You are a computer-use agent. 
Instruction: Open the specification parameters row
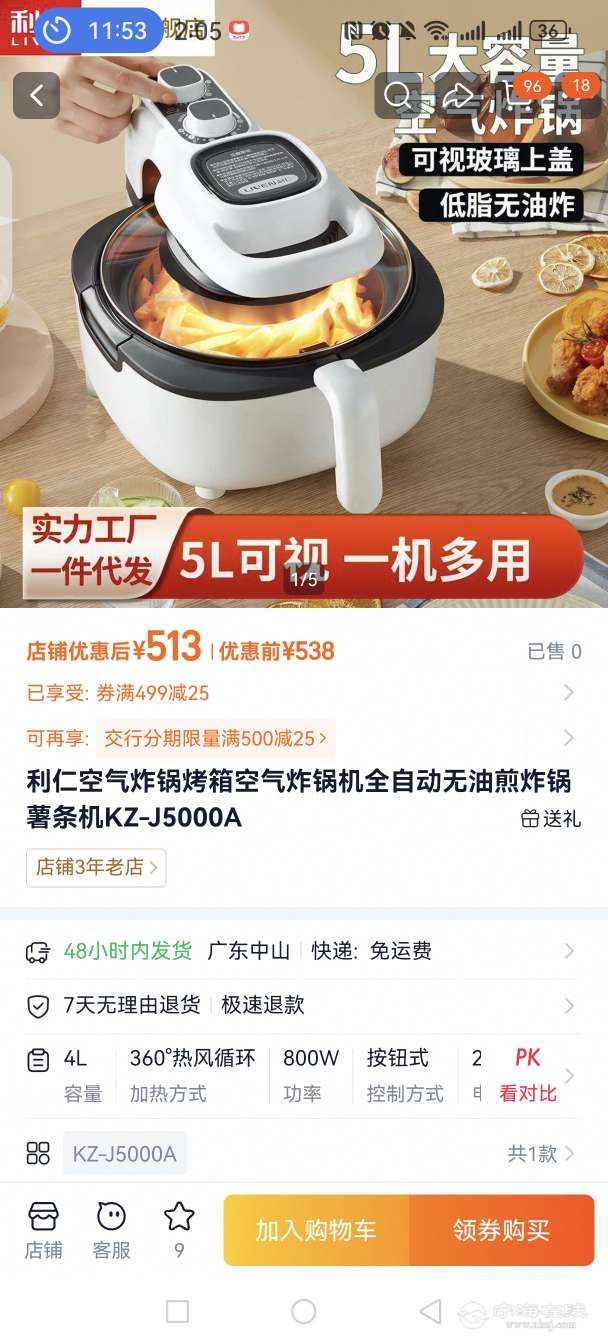coord(300,1075)
